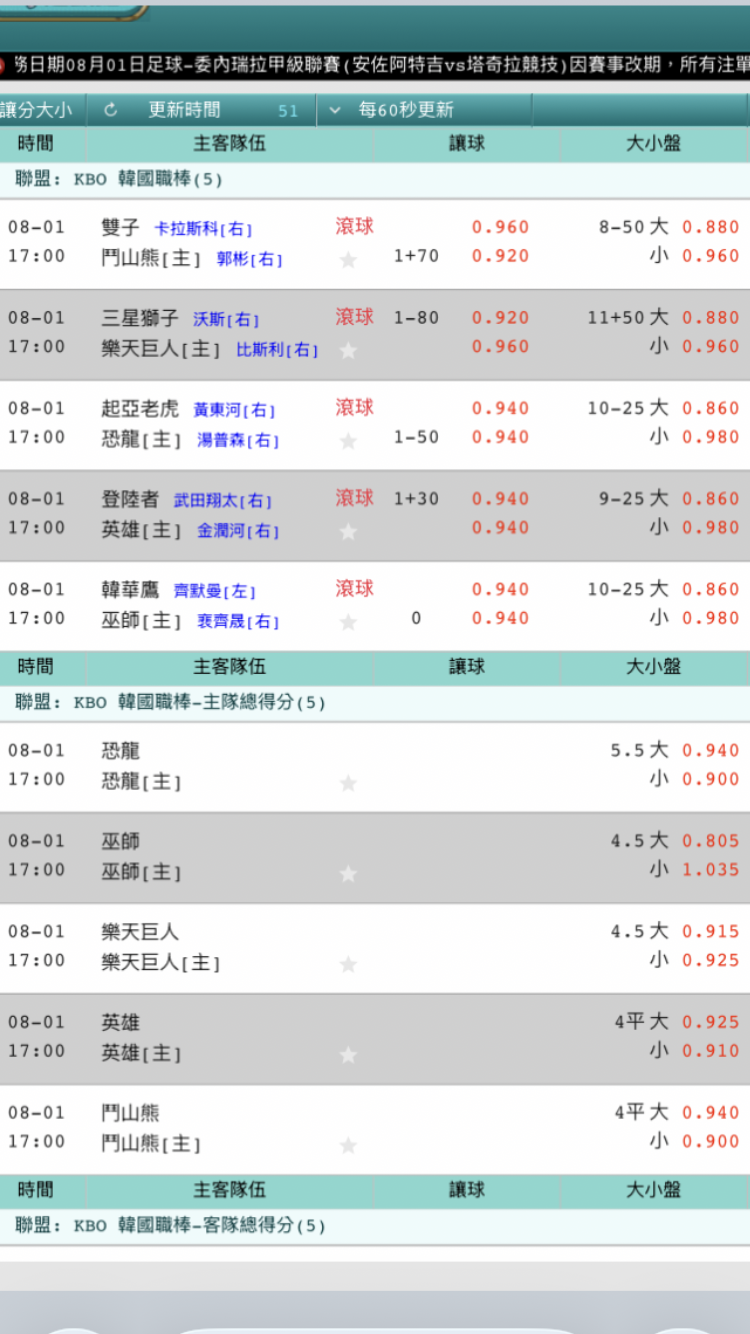Screen dimensions: 750x1334
Task: Favorite the 雙子 vs 鬥山熊 match star
Action: 348,260
